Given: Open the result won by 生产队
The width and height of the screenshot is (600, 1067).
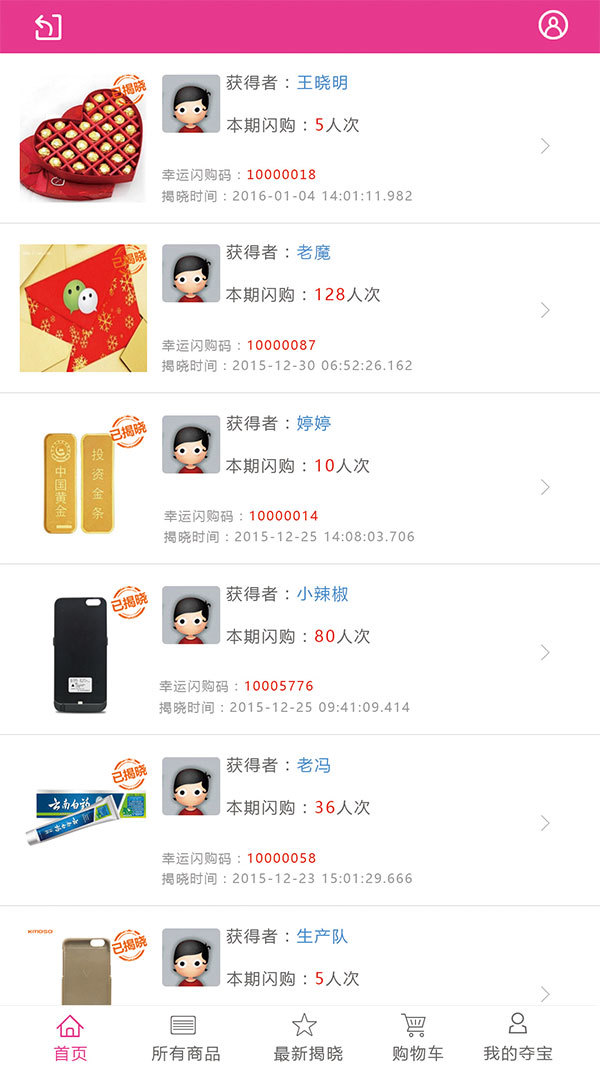Looking at the screenshot, I should point(300,956).
